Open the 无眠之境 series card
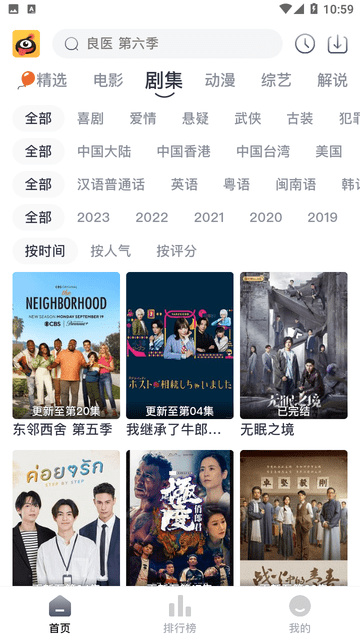This screenshot has width=360, height=640. pyautogui.click(x=293, y=354)
